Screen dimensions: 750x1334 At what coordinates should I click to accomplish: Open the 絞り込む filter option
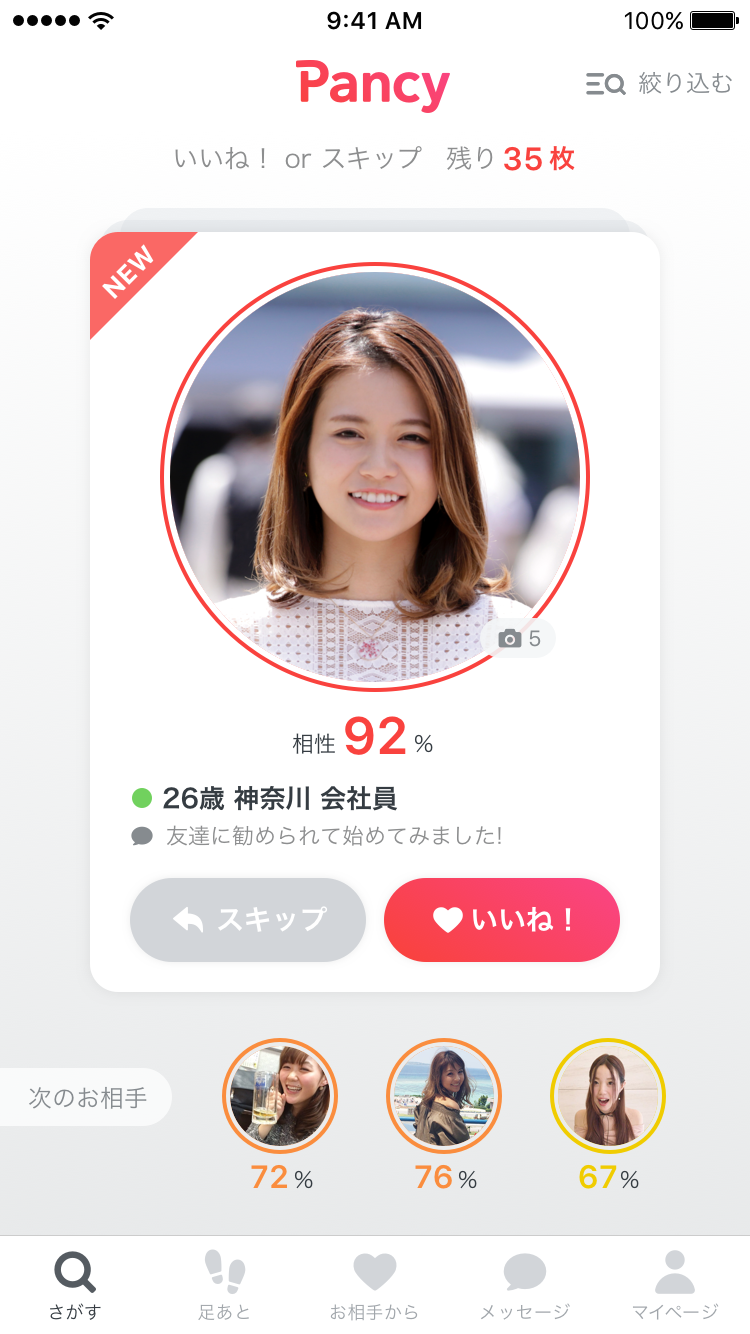point(659,84)
